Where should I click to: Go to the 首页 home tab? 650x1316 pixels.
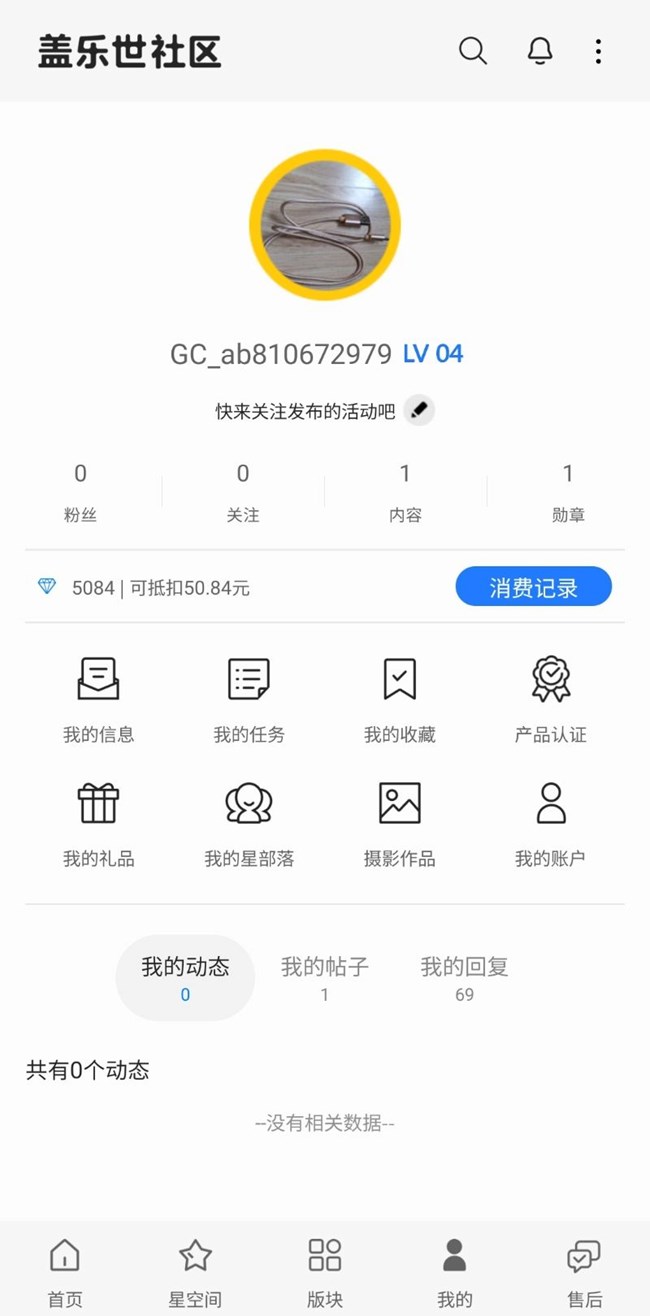(65, 1271)
